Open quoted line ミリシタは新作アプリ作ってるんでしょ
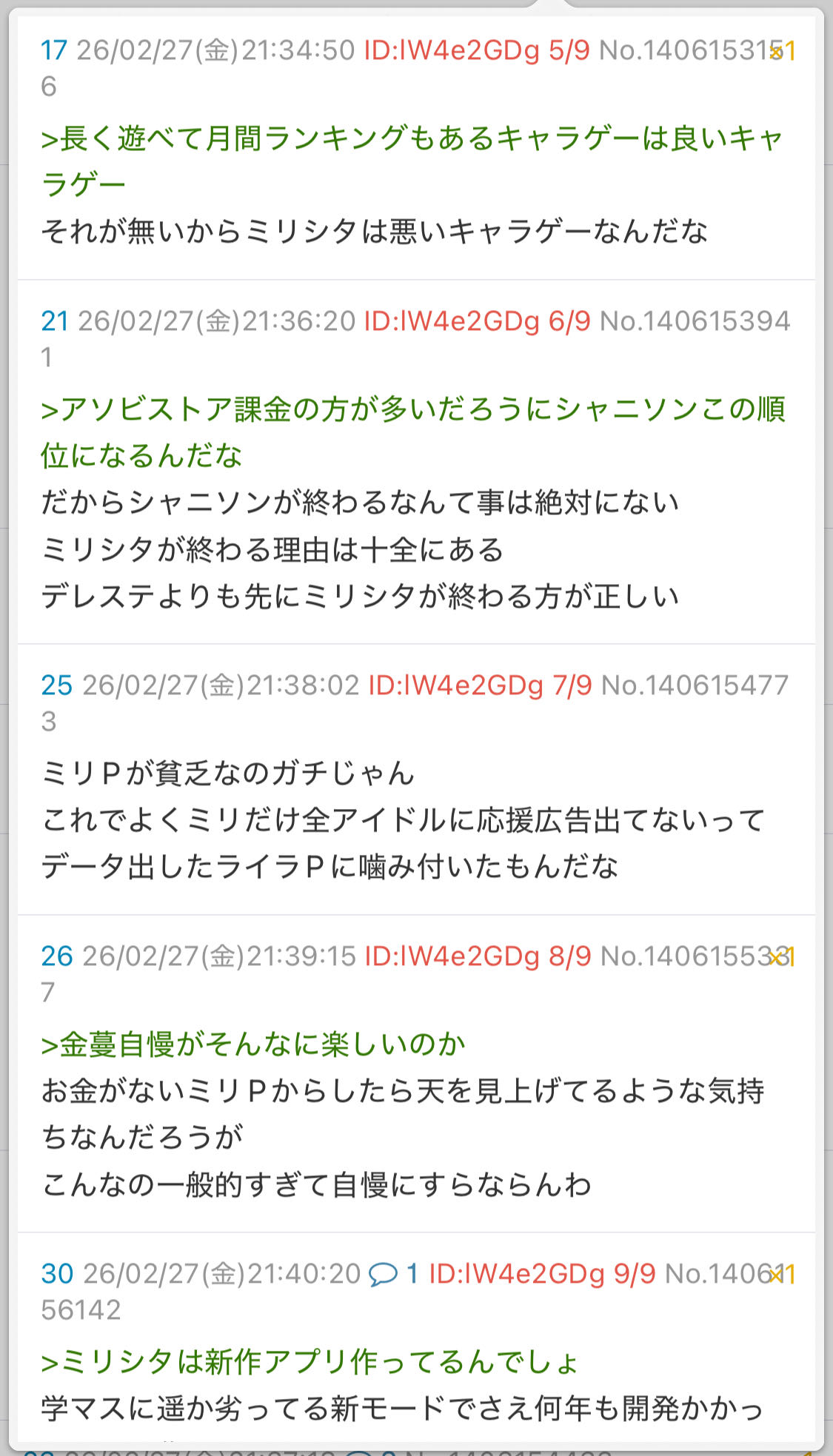Screen dimensions: 833x1456 click(310, 1362)
